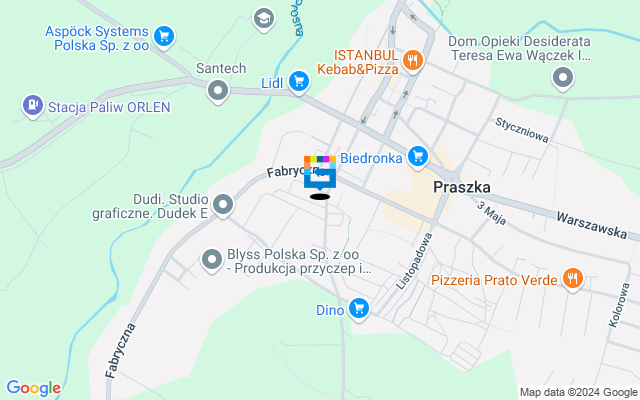
Task: Select the Stacja Paliw ORLEN fuel marker
Action: click(x=33, y=105)
